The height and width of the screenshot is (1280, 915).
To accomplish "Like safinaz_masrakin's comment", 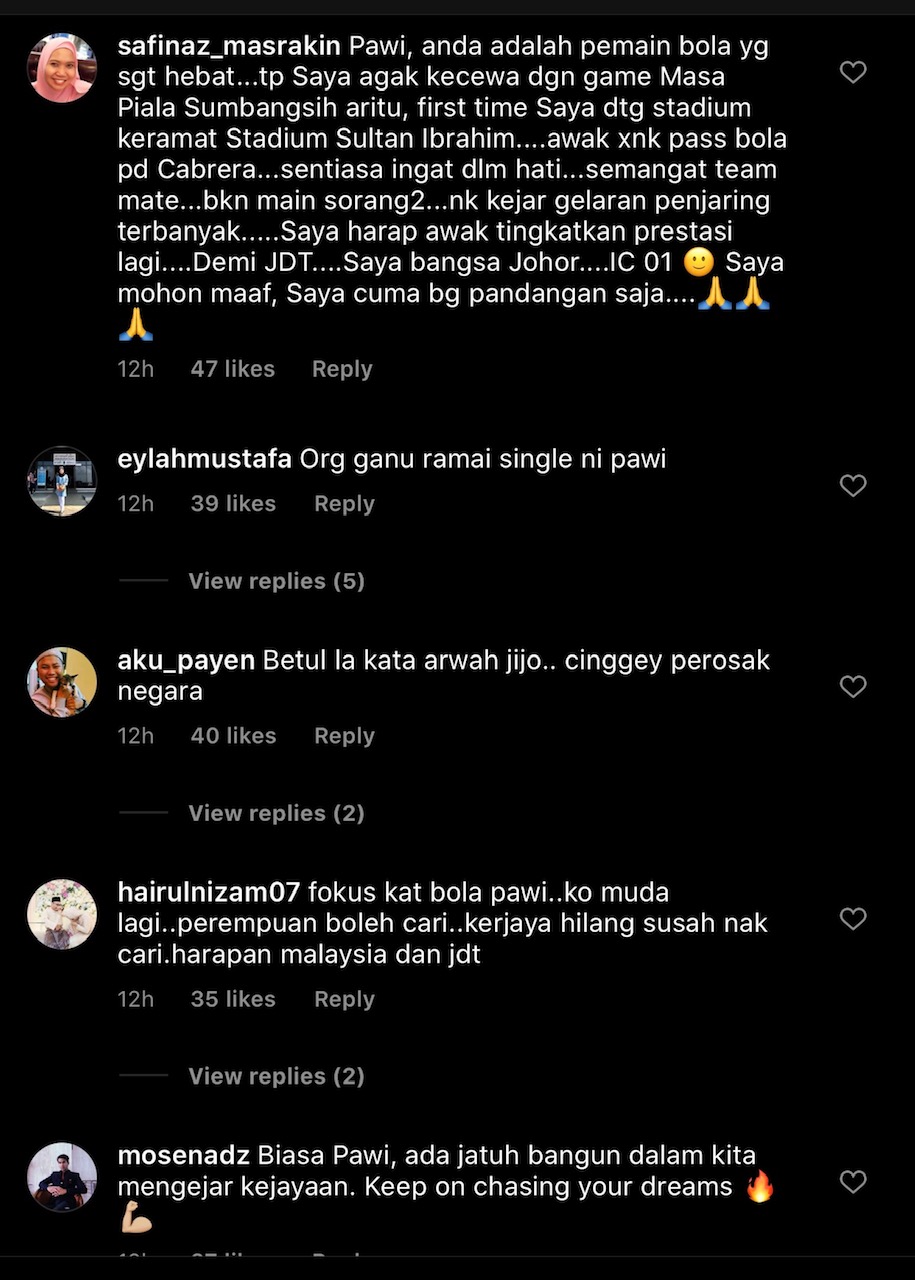I will [852, 72].
